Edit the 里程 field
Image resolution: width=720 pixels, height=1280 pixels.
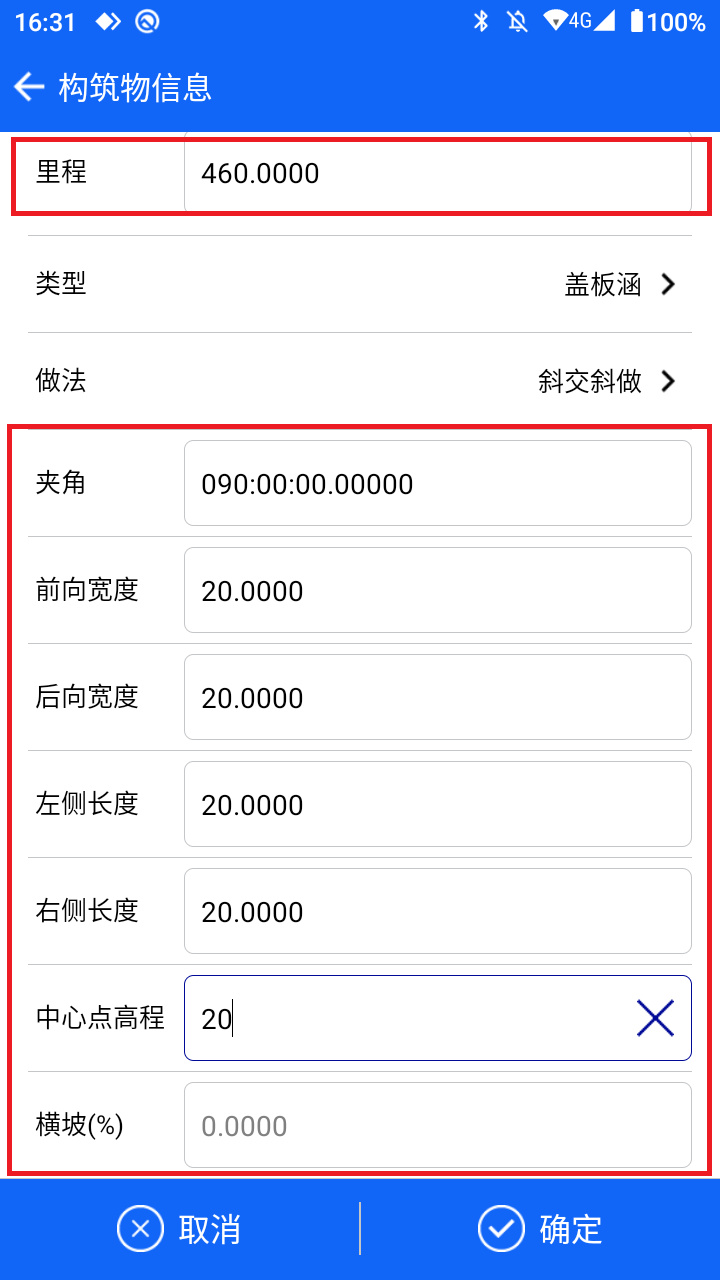[x=438, y=173]
